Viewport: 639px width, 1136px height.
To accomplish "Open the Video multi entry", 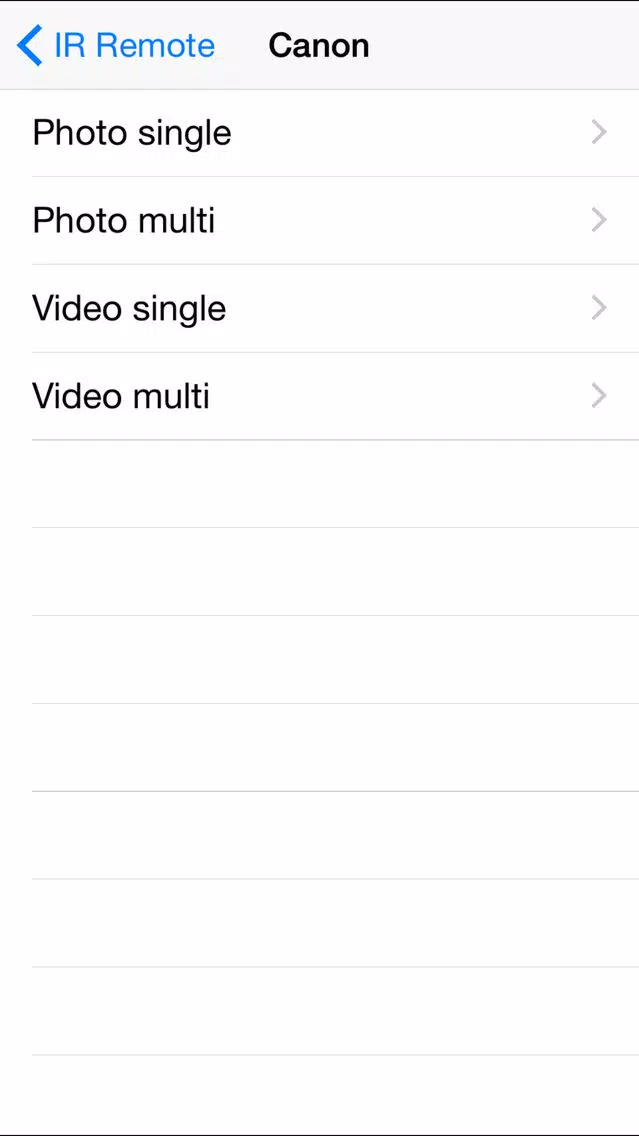I will pos(319,397).
